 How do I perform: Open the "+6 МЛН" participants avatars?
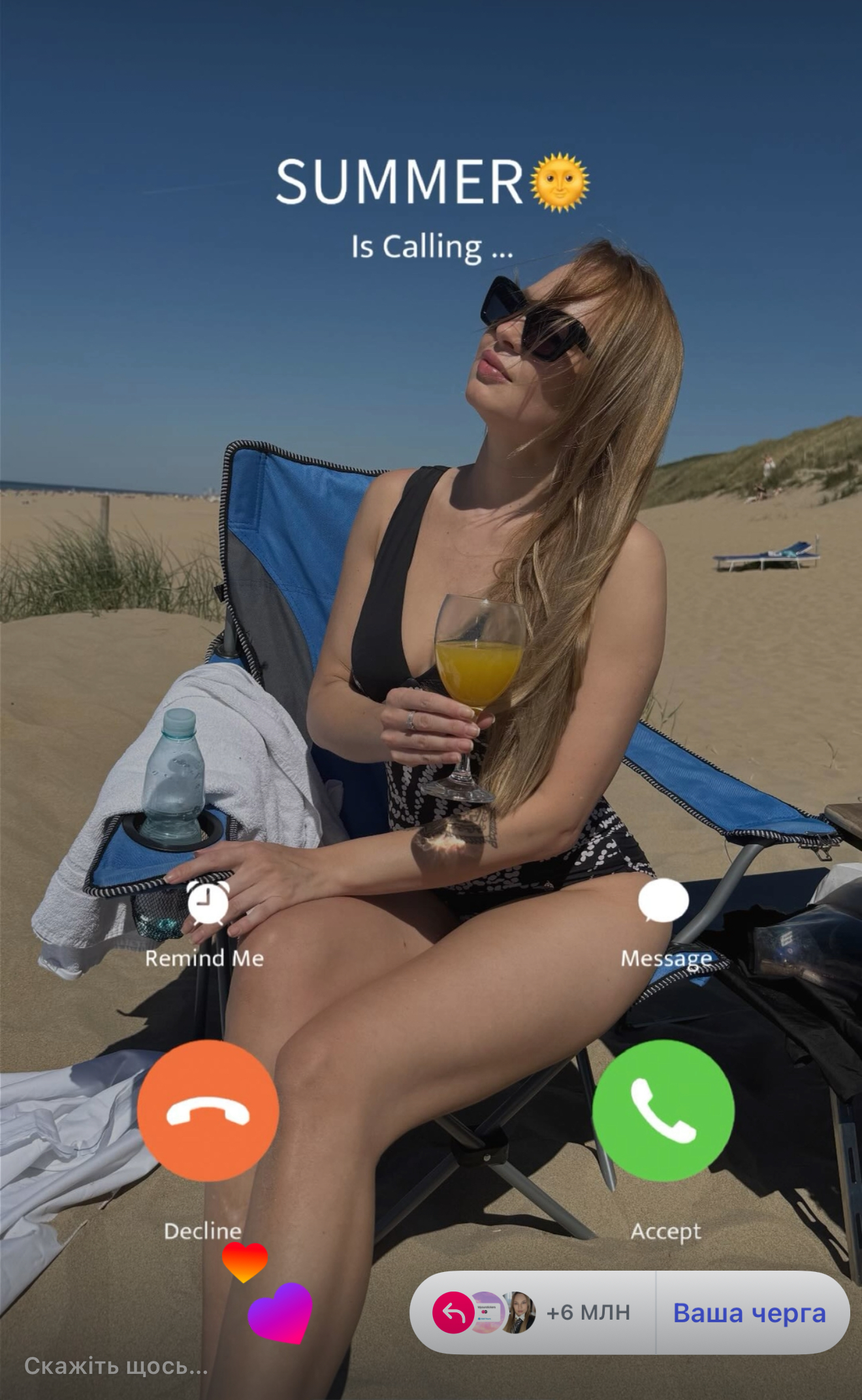[532, 1312]
